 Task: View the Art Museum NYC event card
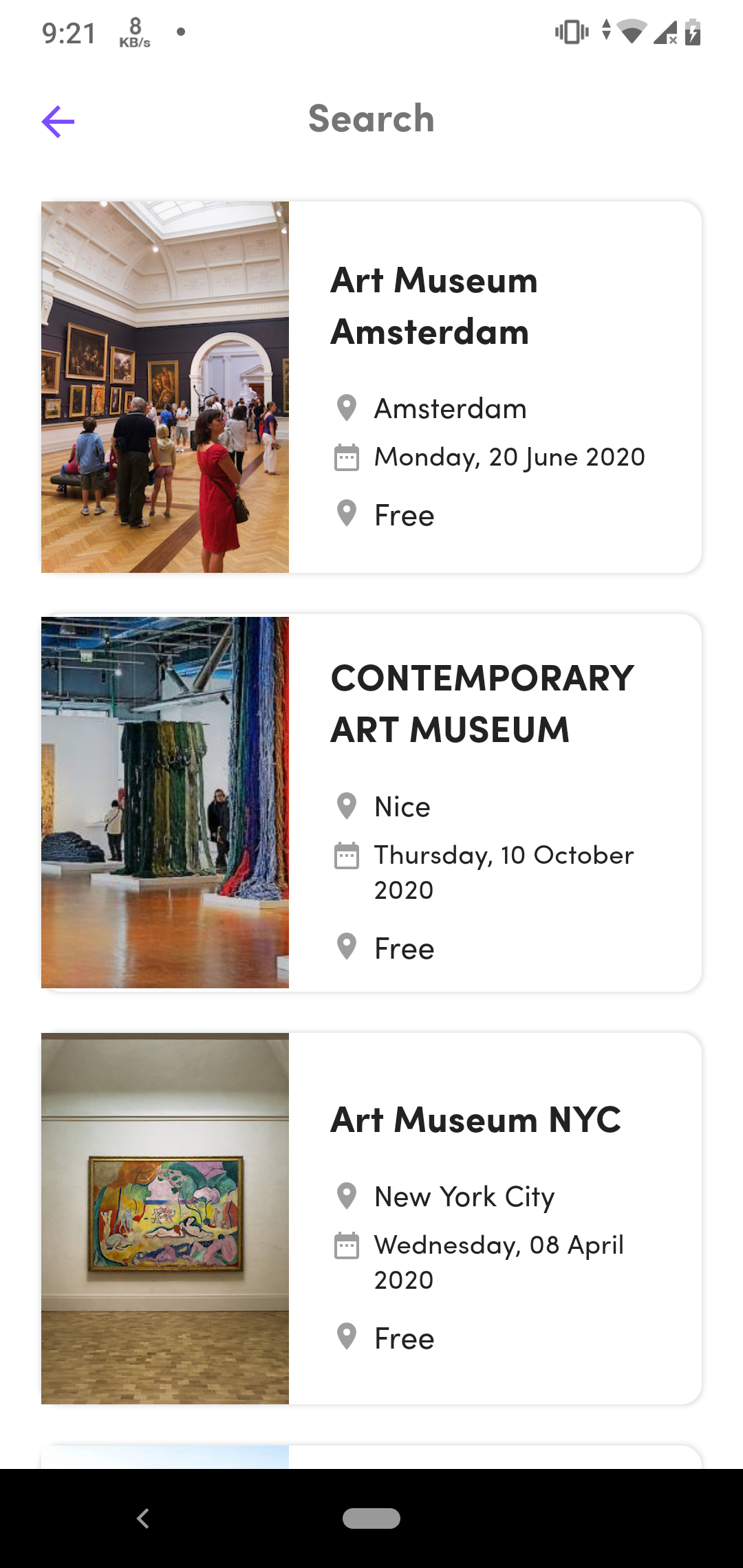click(371, 1218)
